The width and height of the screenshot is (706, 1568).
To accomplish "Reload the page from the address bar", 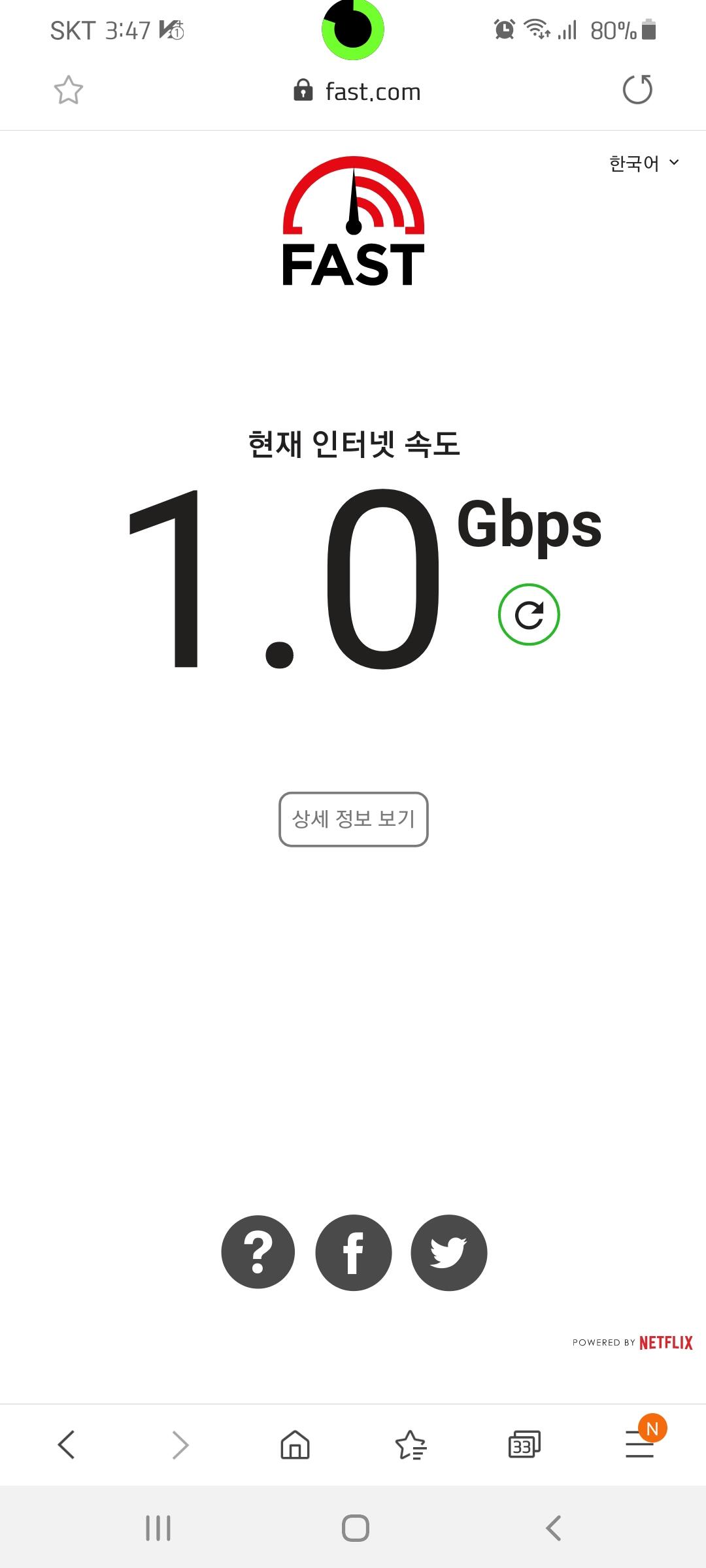I will (637, 90).
